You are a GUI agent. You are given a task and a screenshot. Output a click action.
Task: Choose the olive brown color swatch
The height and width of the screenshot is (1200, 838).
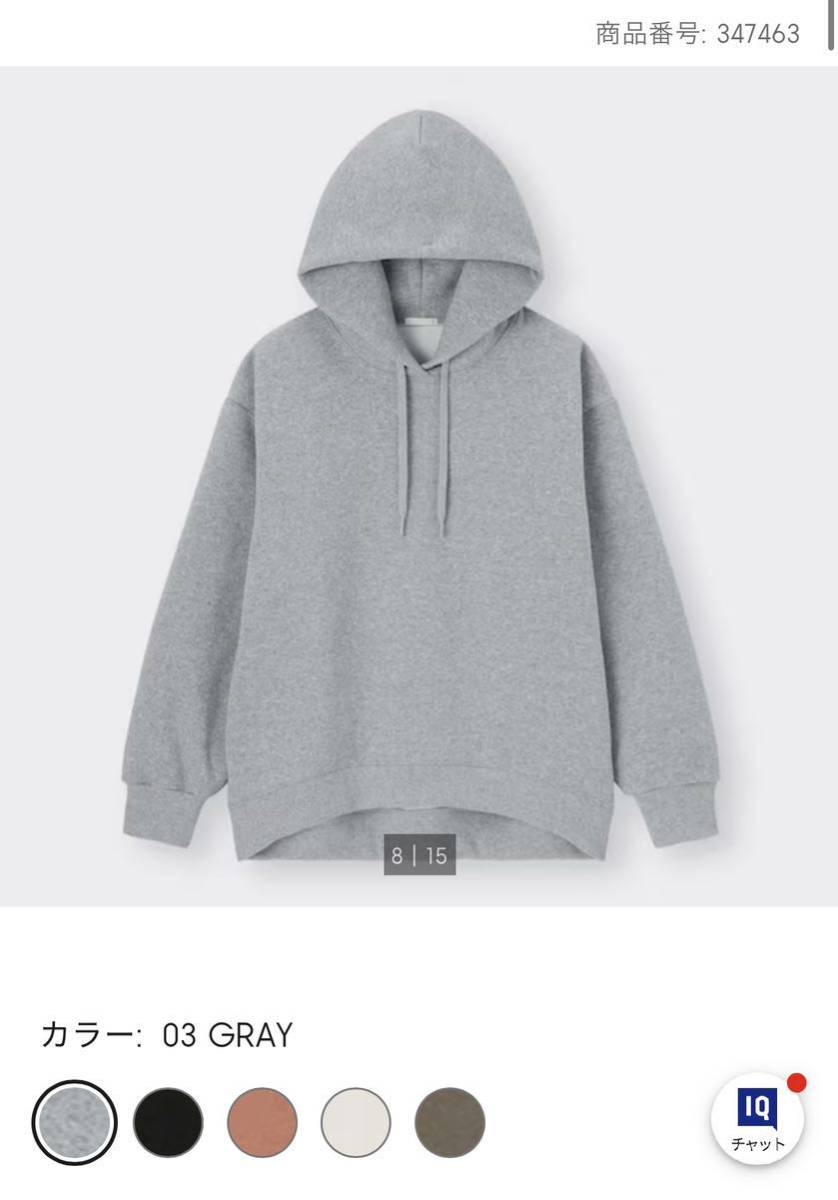point(450,1122)
